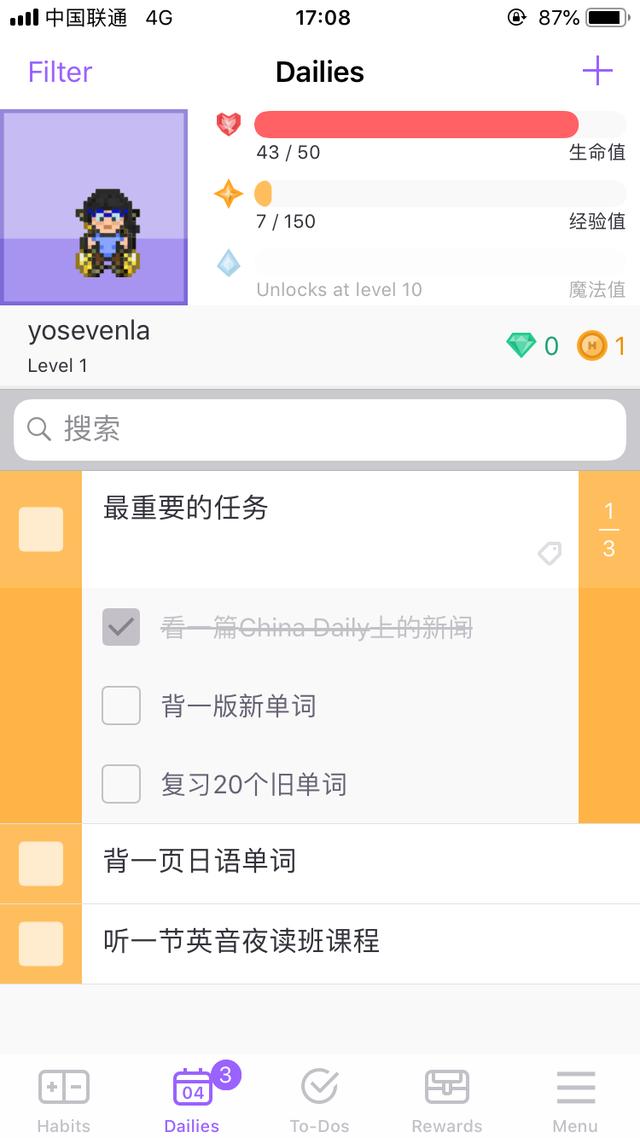The height and width of the screenshot is (1138, 640).
Task: Complete the 听一节英音夜读班课程 daily checkbox
Action: coord(41,943)
